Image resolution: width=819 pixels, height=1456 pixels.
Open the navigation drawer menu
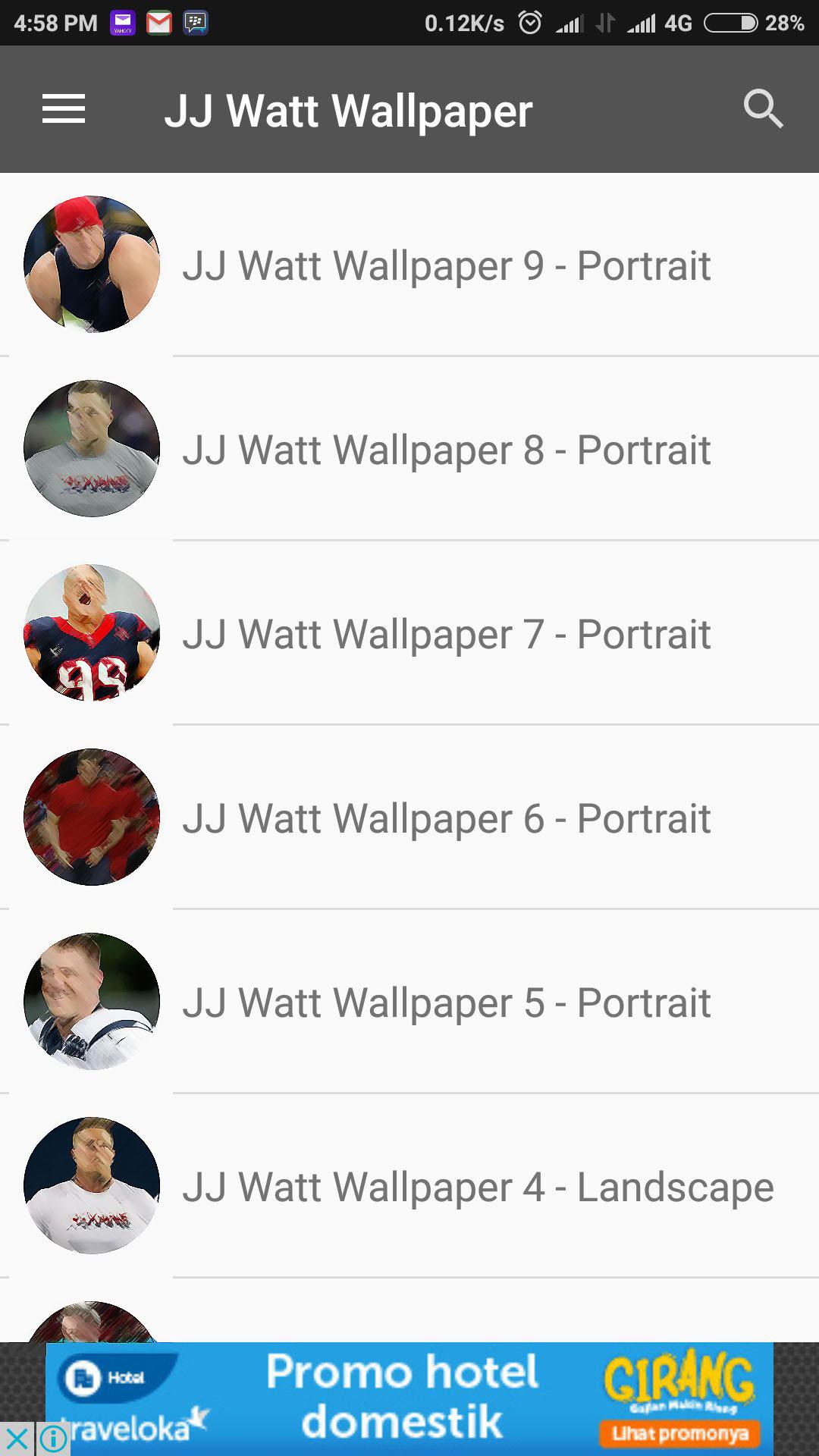coord(64,109)
